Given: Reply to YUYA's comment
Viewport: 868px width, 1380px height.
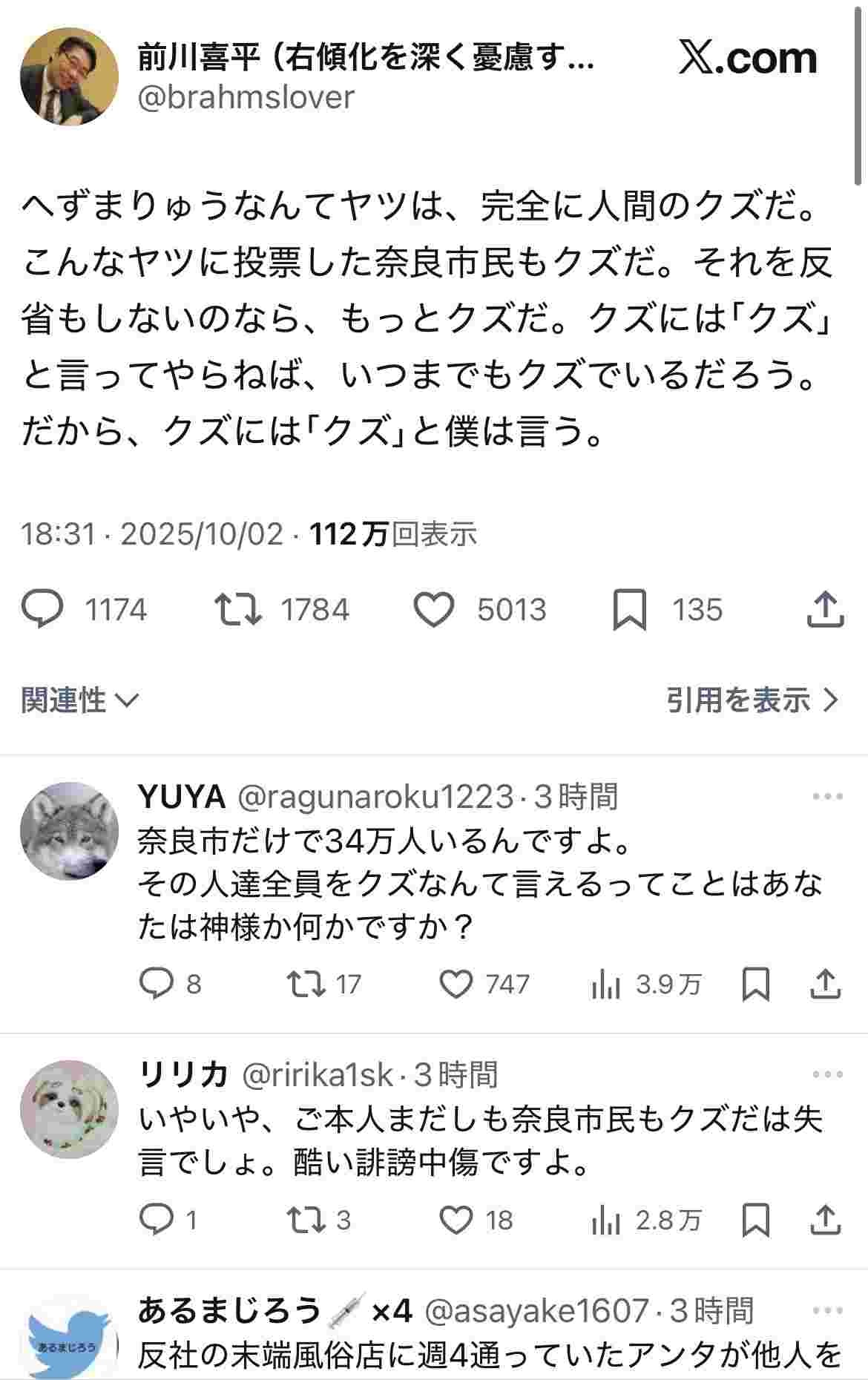Looking at the screenshot, I should (156, 985).
